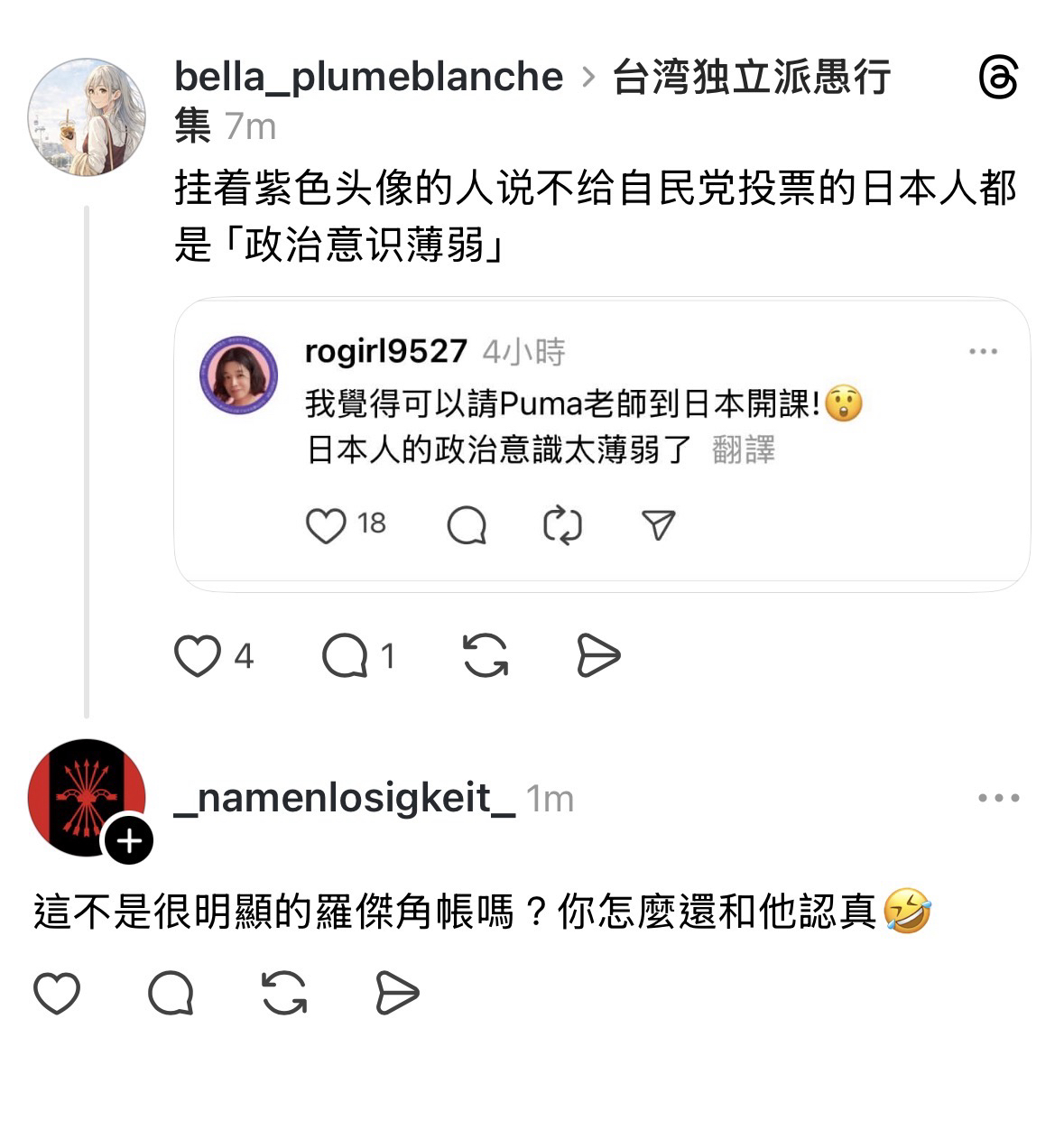This screenshot has width=1064, height=1130.
Task: Open comments on bella_plumeblanche's post
Action: (x=346, y=656)
